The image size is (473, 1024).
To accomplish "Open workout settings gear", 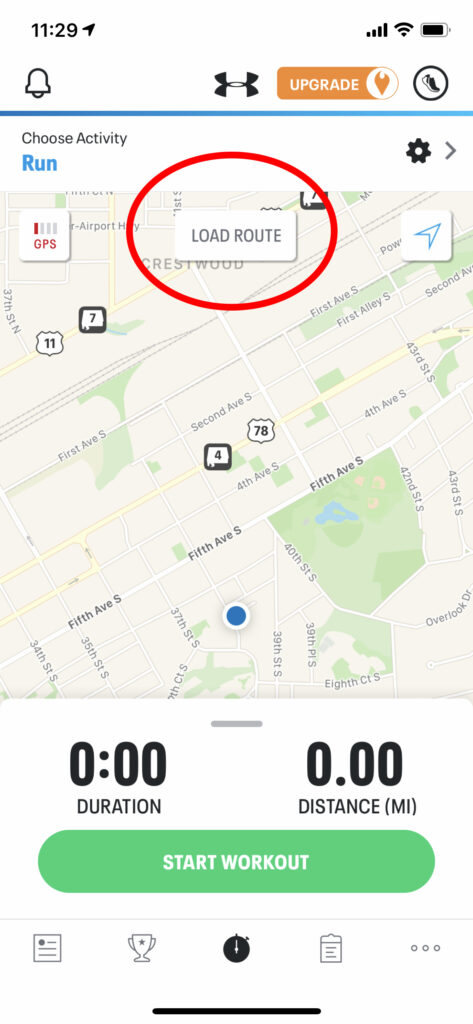I will click(x=418, y=152).
